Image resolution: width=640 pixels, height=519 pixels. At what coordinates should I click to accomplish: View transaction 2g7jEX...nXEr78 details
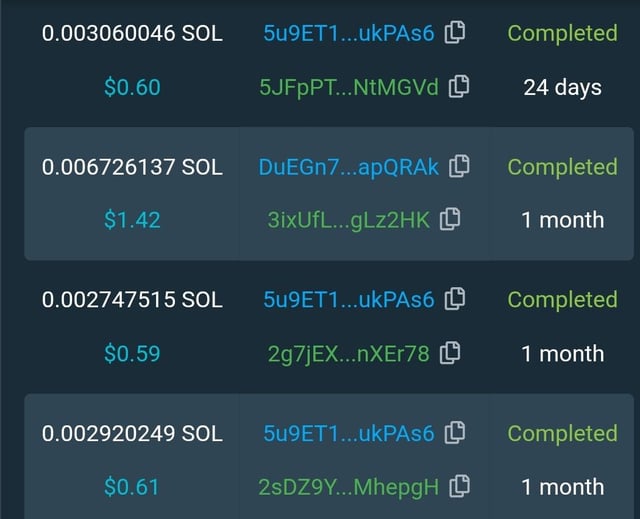tap(347, 353)
